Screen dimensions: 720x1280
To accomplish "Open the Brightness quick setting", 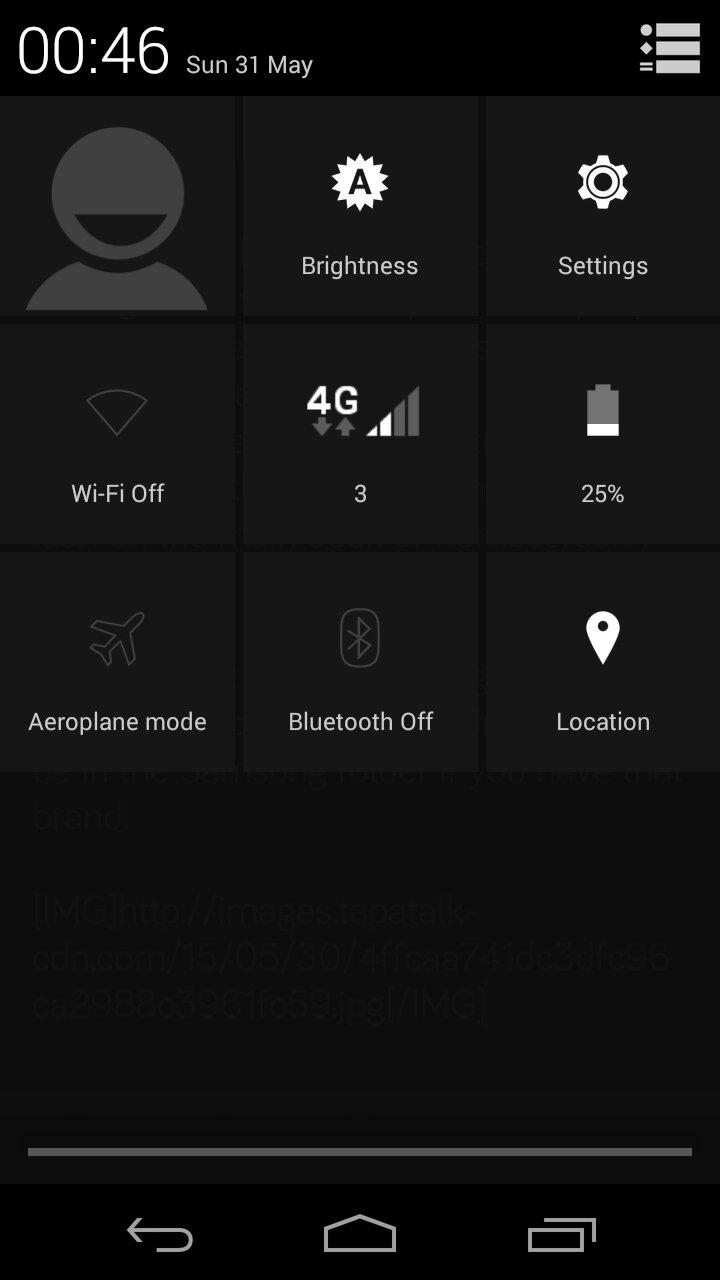I will [x=360, y=205].
